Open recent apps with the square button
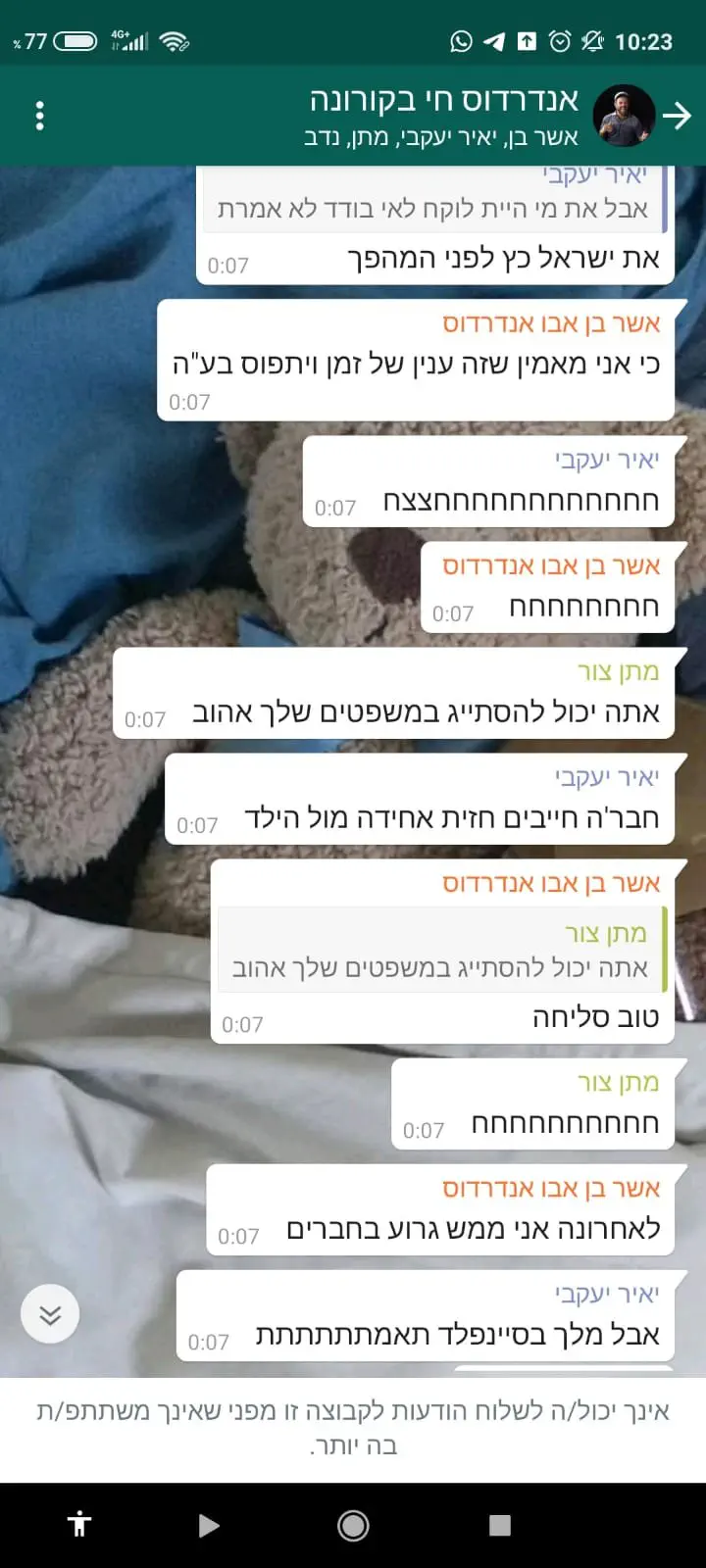Image resolution: width=706 pixels, height=1568 pixels. pos(500,1525)
